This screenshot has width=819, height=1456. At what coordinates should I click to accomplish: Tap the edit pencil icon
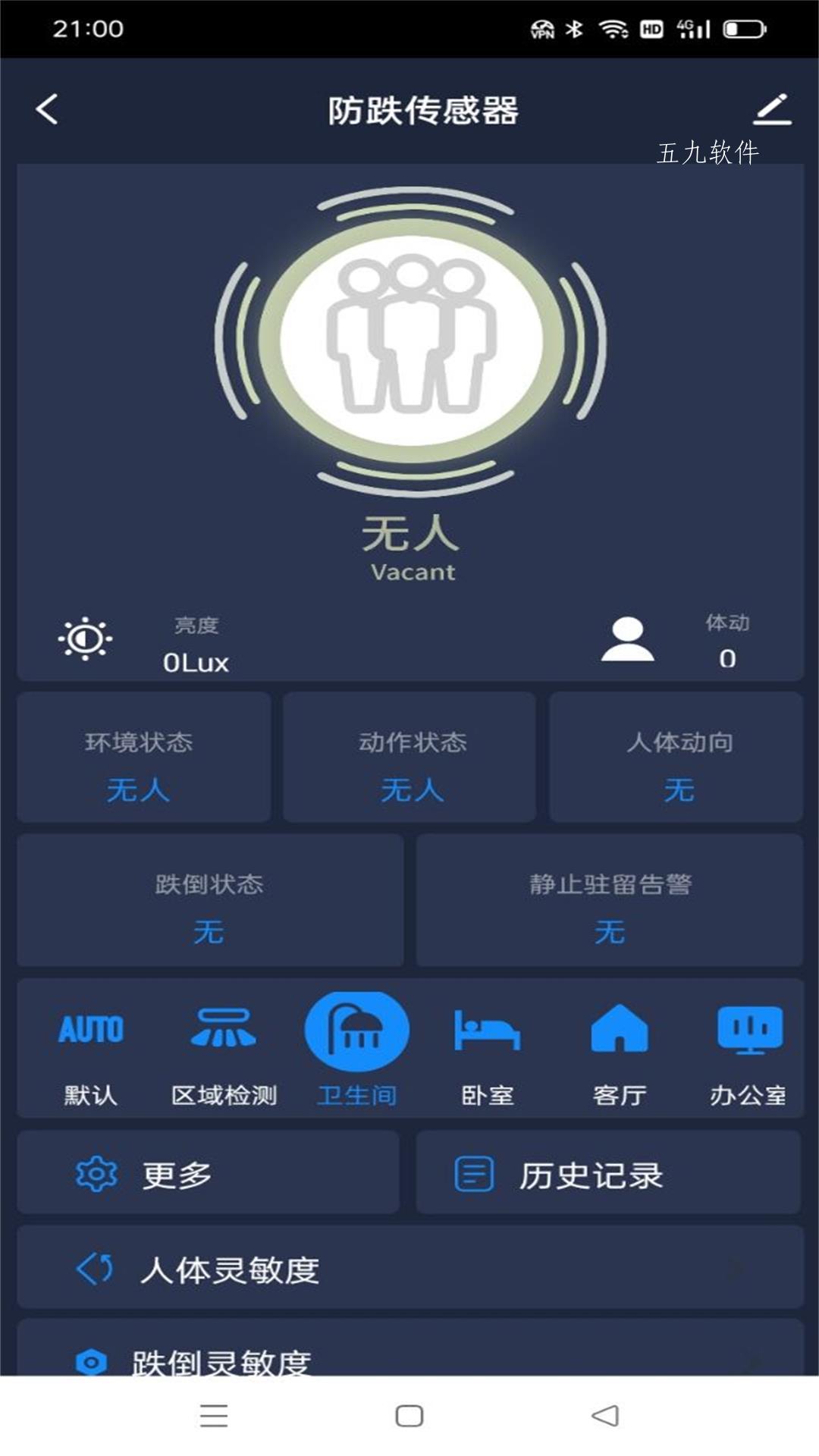click(772, 109)
